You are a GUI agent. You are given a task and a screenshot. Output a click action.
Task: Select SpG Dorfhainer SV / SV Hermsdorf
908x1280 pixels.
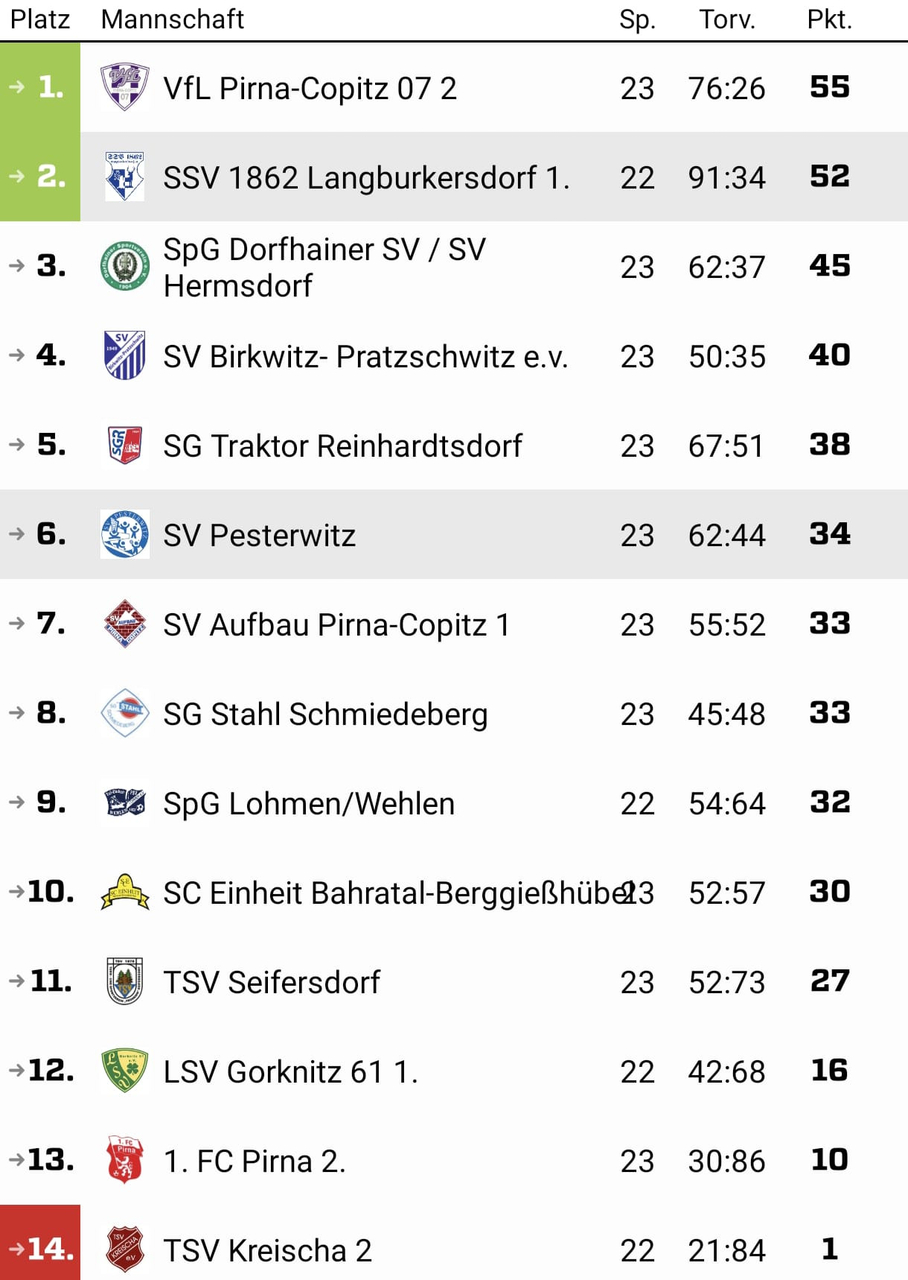click(454, 266)
